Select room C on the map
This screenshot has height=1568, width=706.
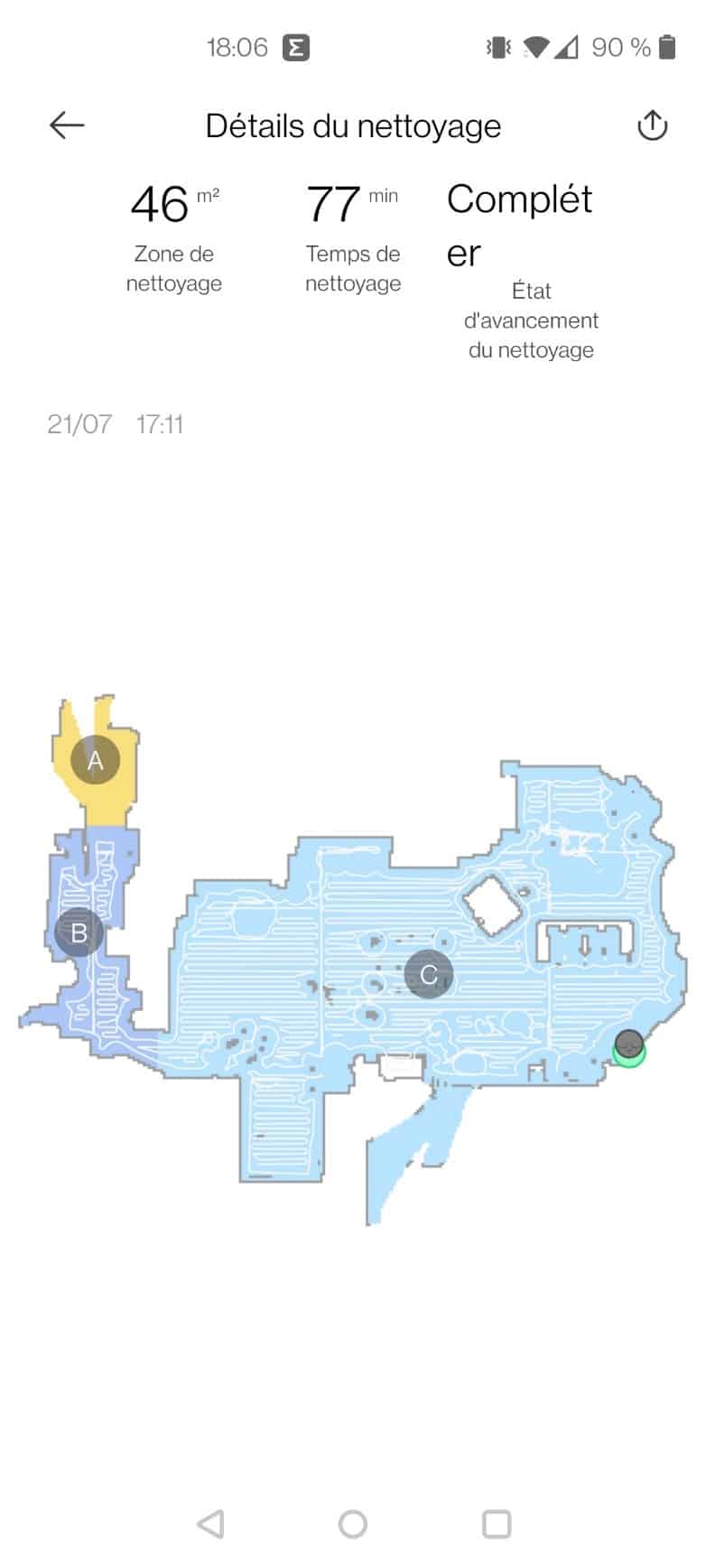(429, 974)
